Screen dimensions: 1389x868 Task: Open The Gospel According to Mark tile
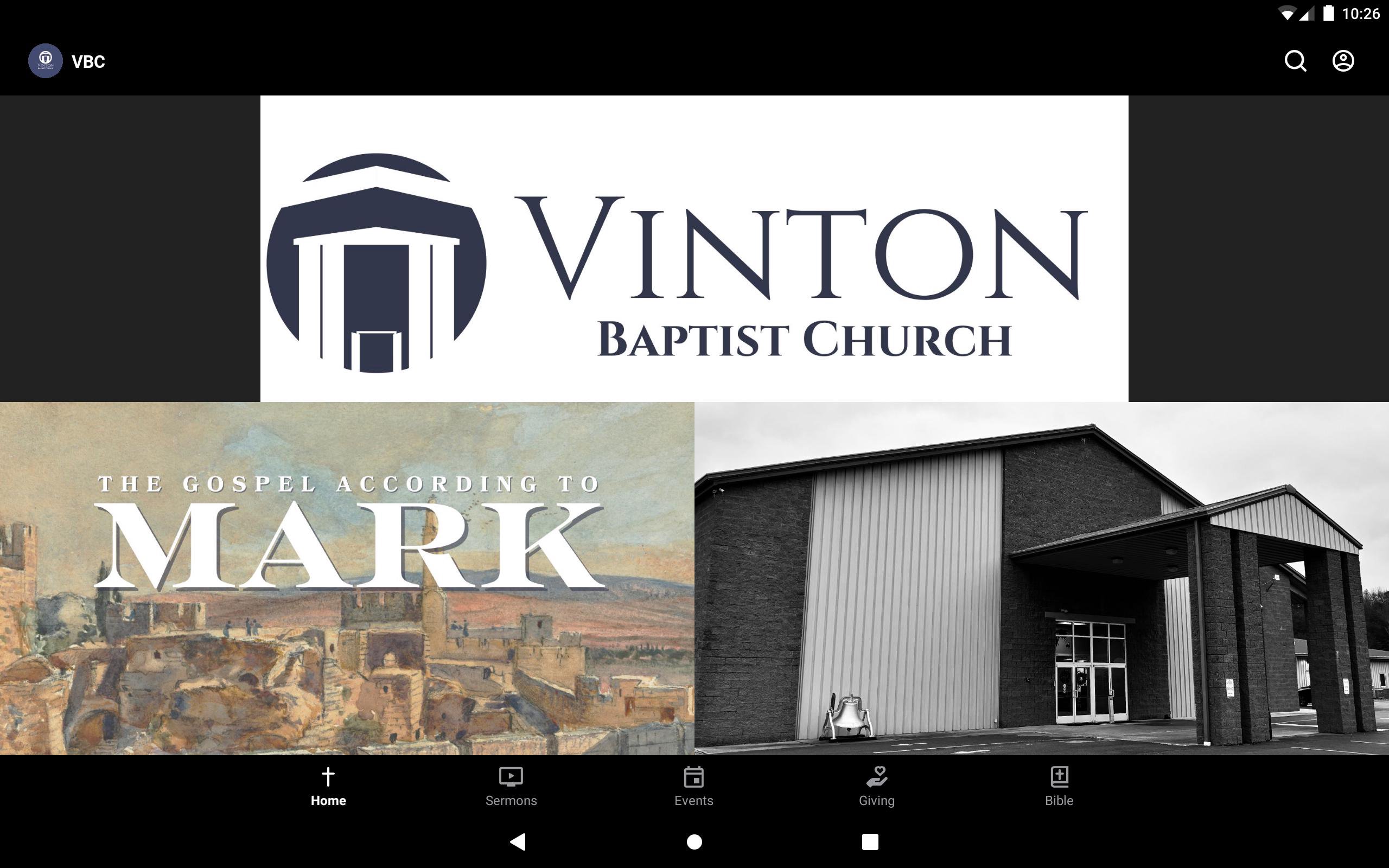coord(347,578)
